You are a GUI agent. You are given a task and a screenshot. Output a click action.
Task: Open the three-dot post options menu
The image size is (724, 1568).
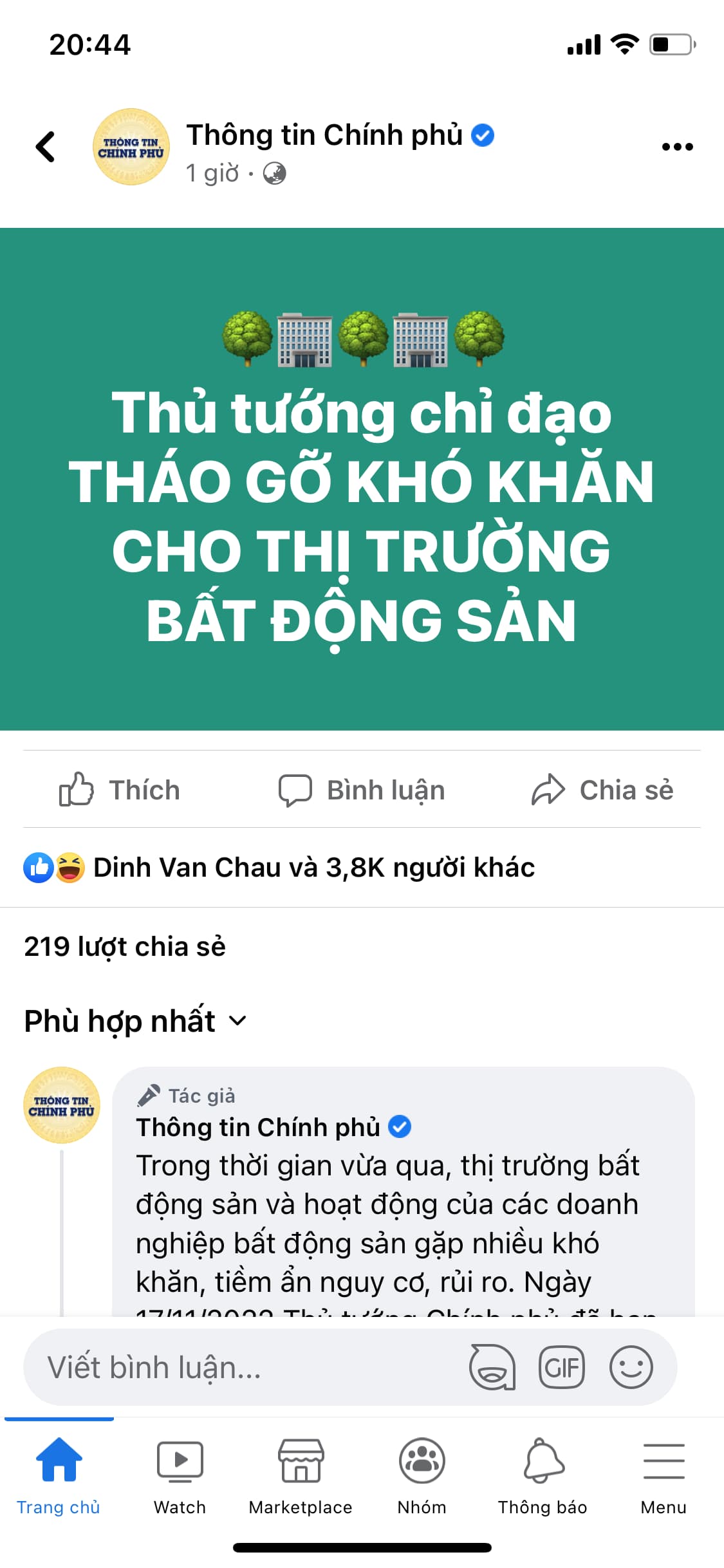coord(677,147)
